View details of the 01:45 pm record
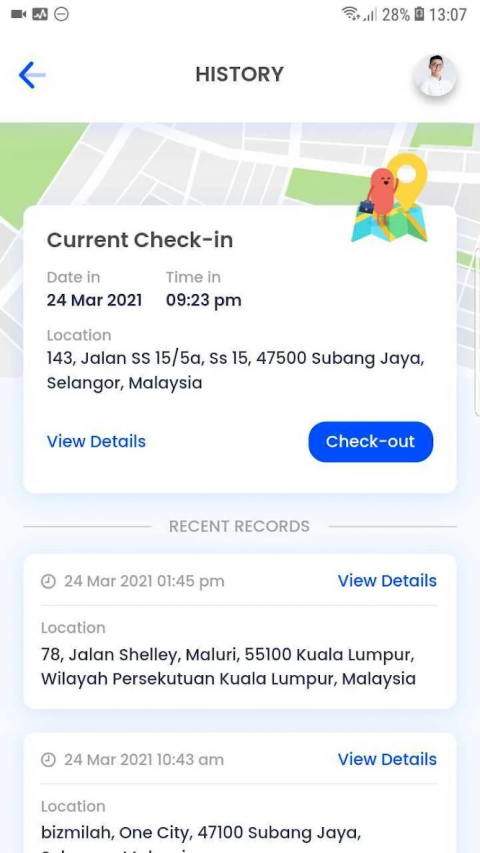Screen dimensions: 480x853 387,581
